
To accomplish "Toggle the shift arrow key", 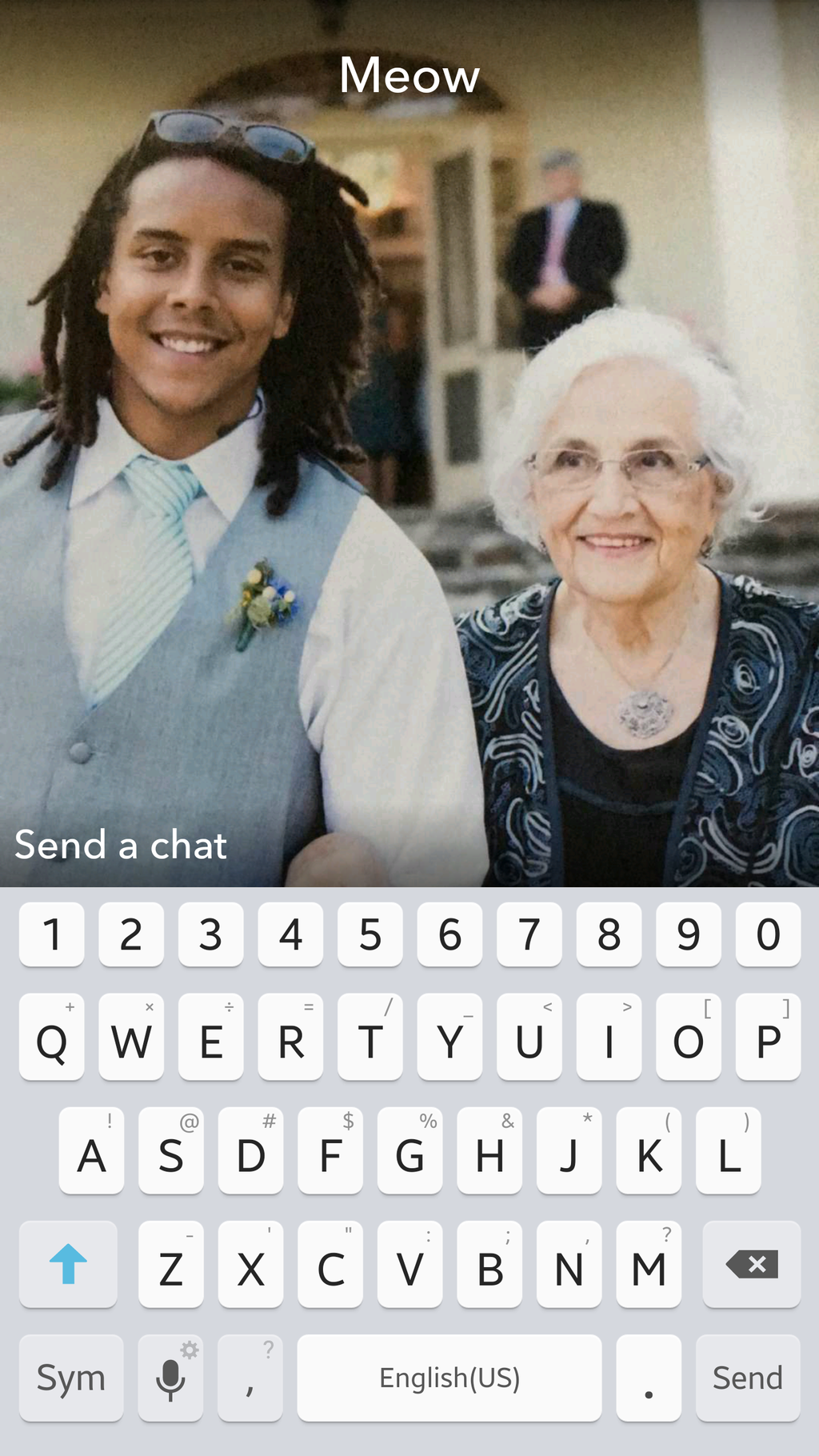I will (x=68, y=1264).
